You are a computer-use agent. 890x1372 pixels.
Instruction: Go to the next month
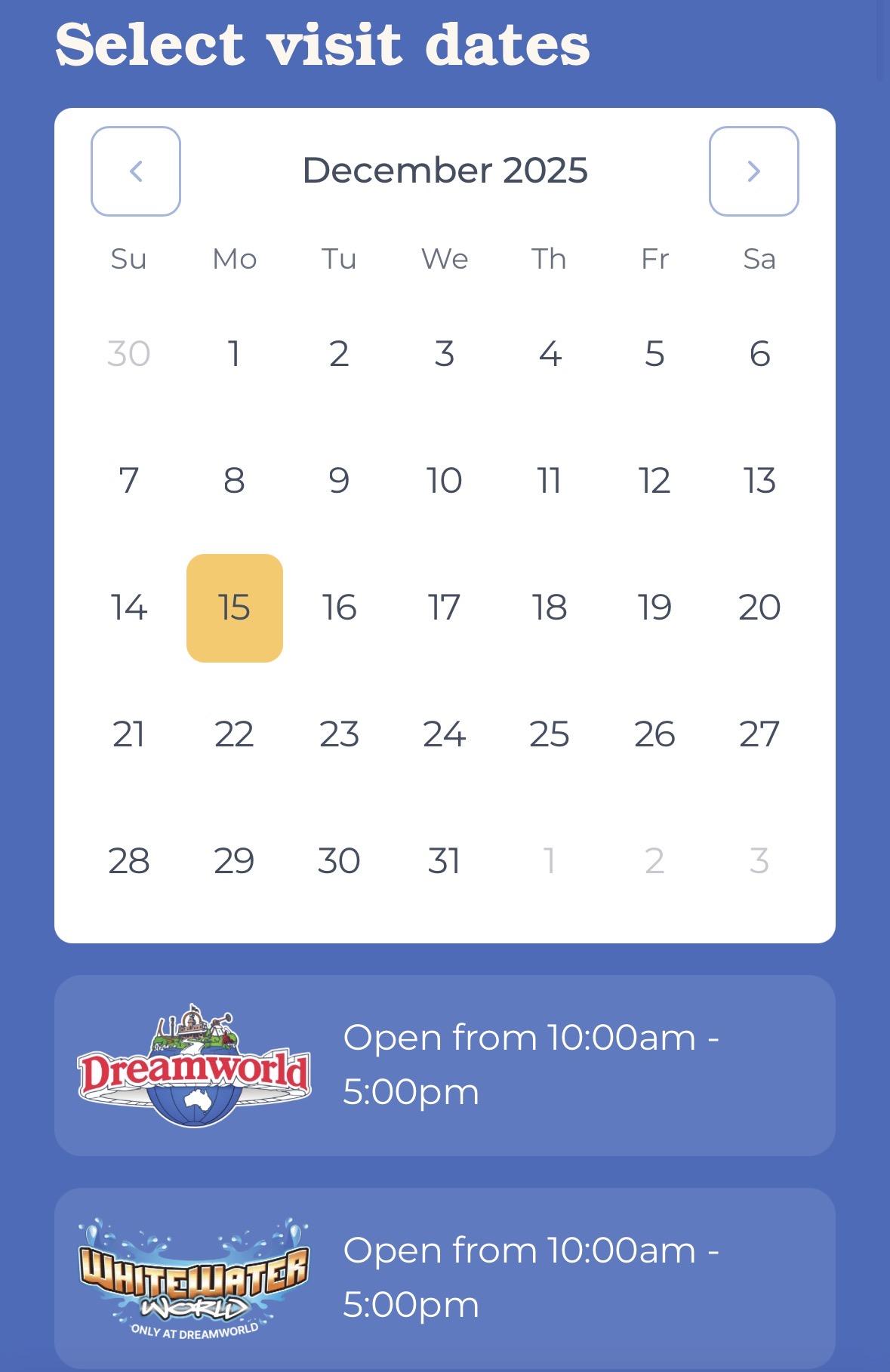(753, 171)
